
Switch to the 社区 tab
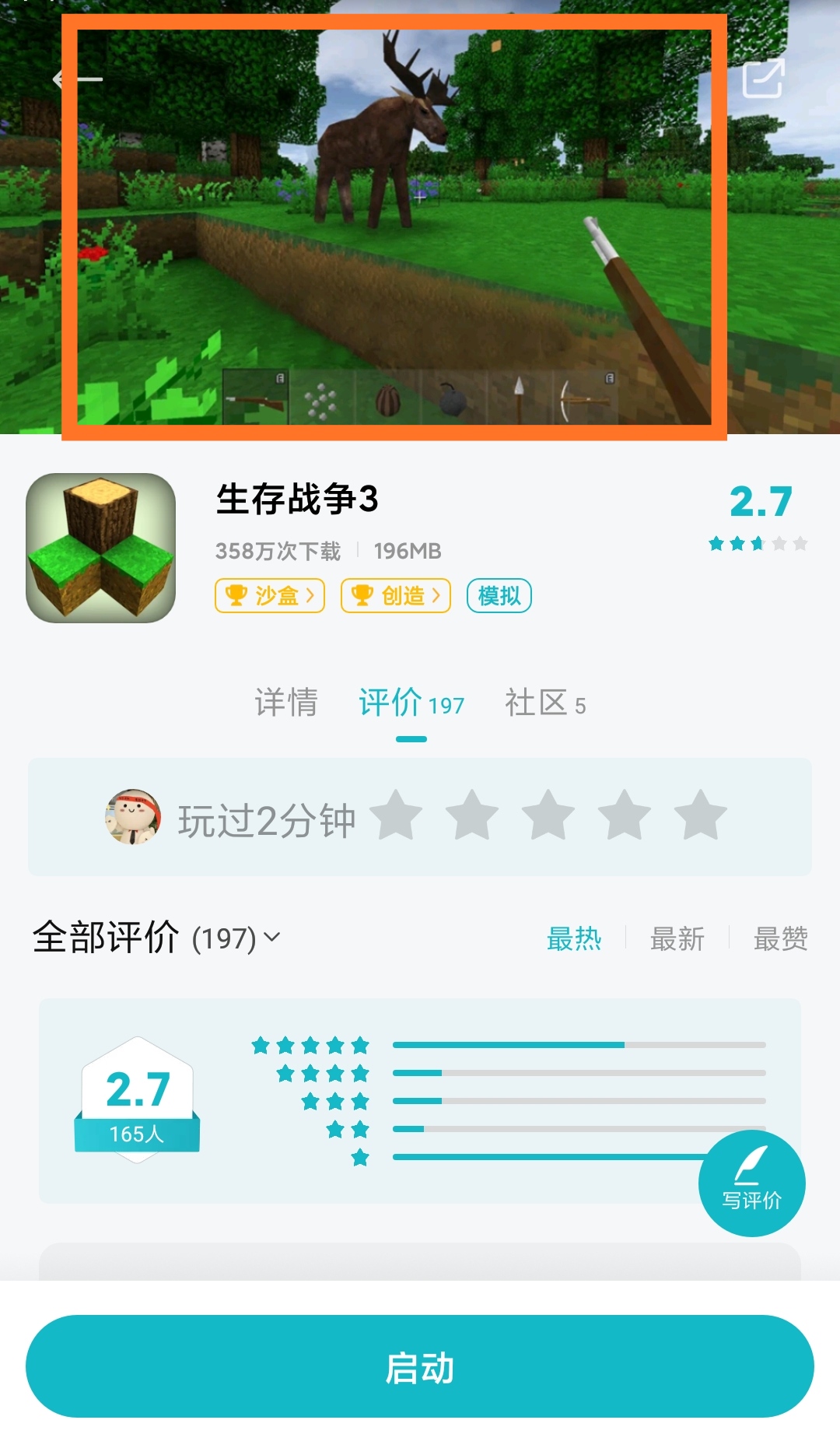(x=544, y=703)
